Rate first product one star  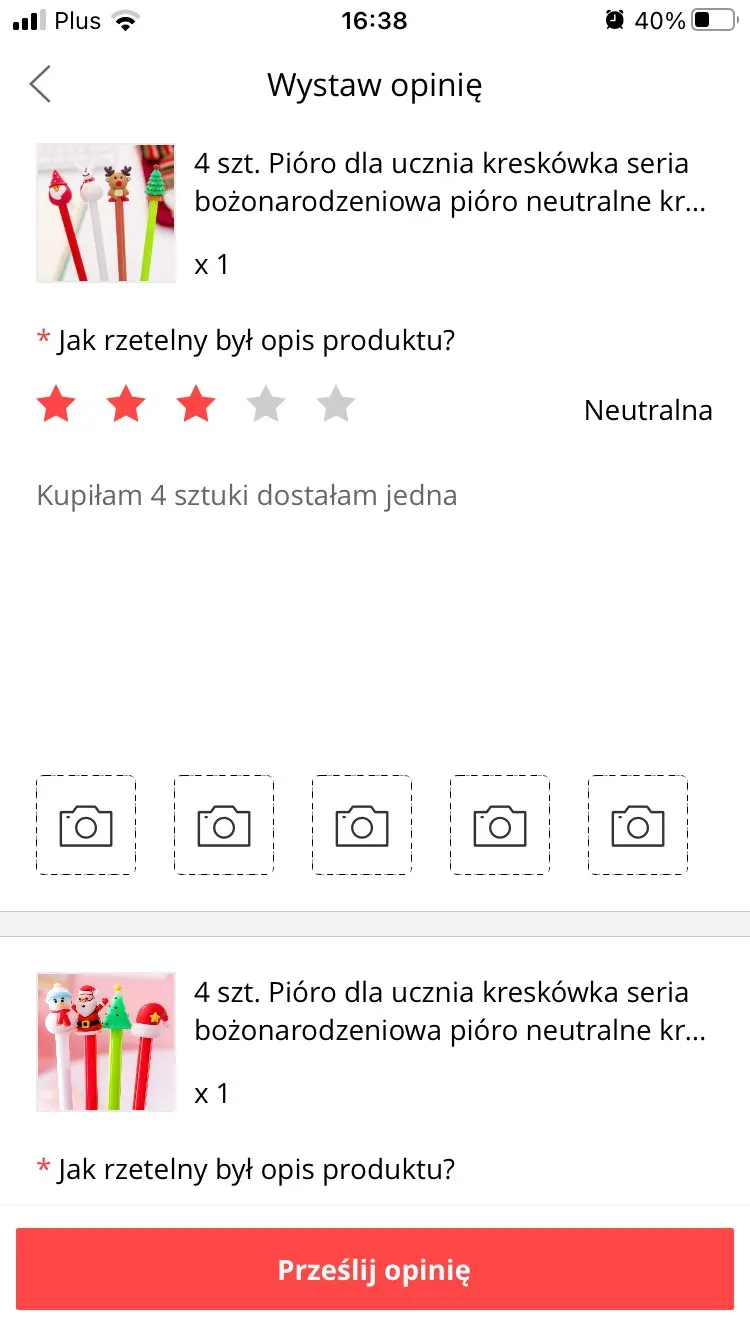56,406
